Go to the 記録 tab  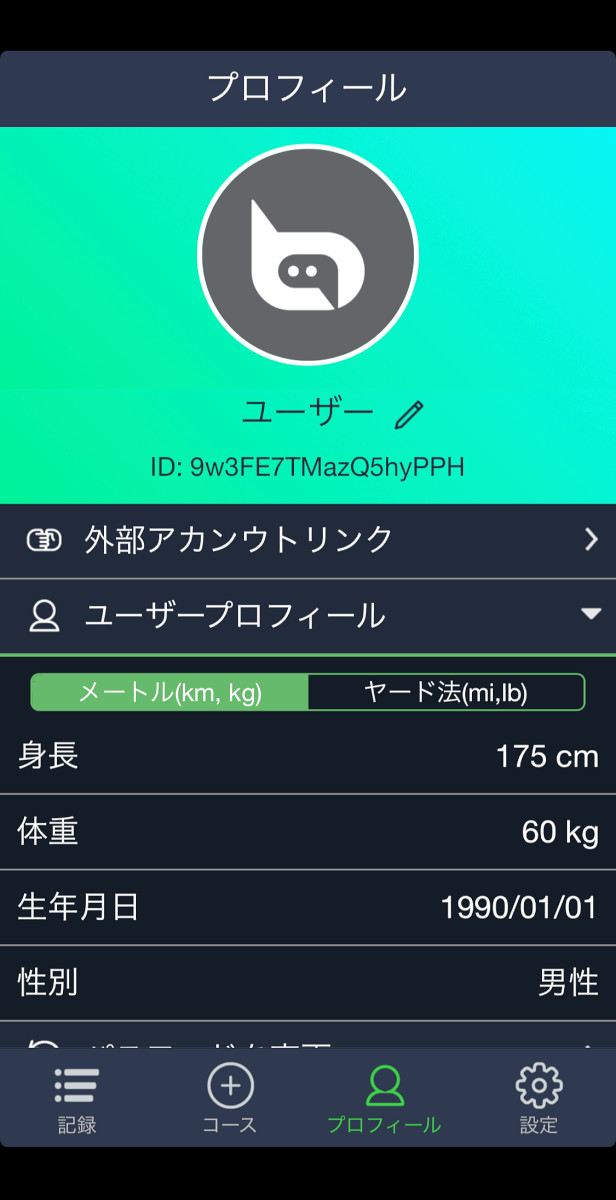click(77, 1098)
